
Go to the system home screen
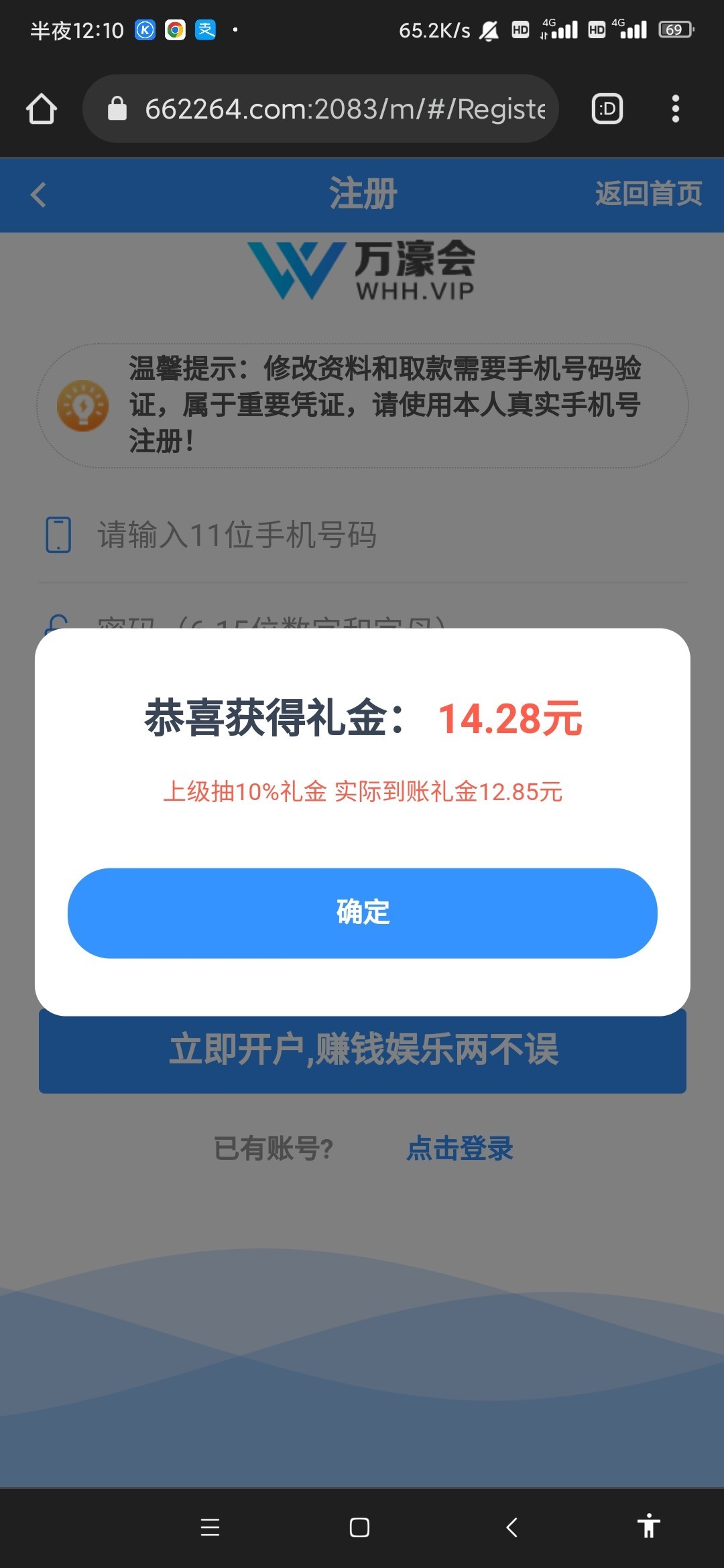pos(359,1527)
